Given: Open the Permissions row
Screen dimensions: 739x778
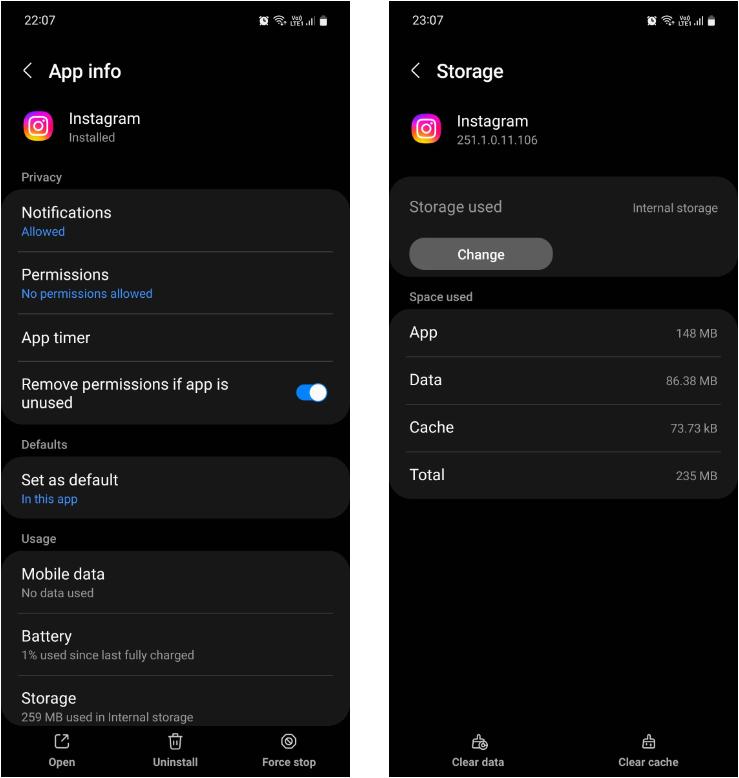Looking at the screenshot, I should (175, 283).
